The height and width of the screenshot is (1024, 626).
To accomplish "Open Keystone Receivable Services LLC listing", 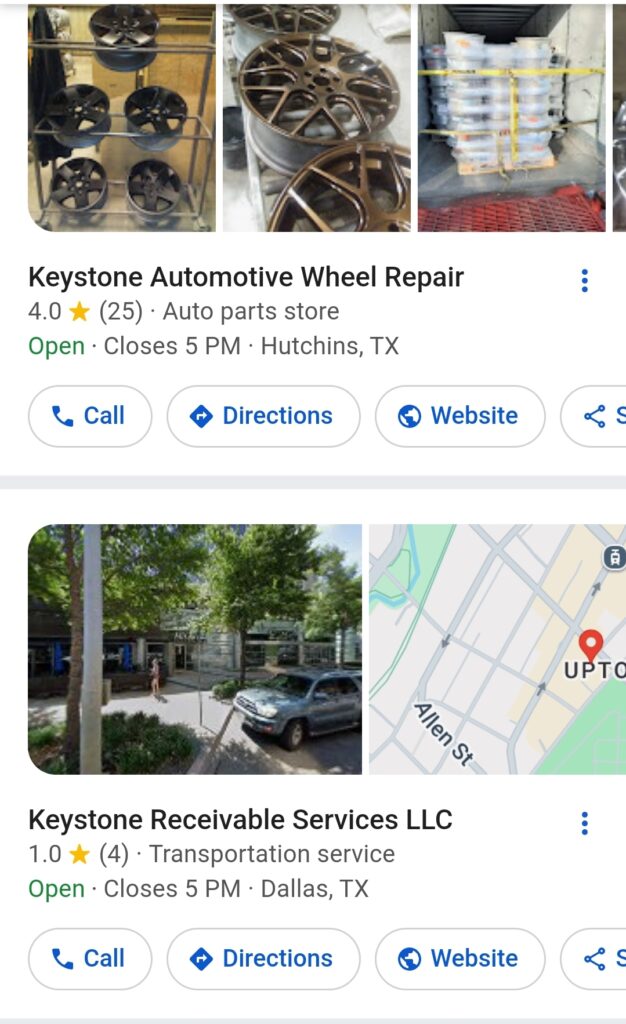I will pos(240,820).
